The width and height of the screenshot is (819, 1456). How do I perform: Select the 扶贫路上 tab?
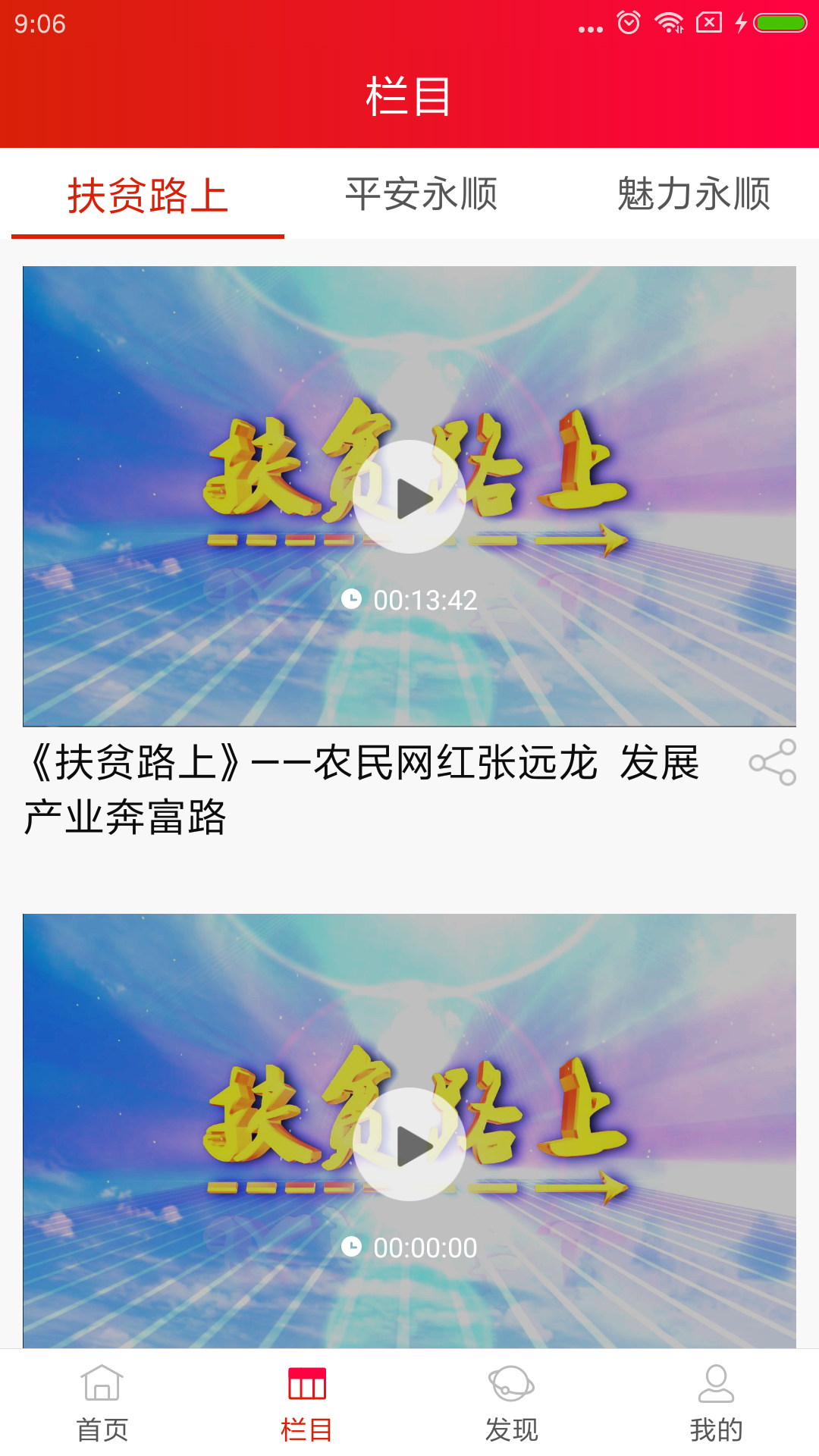pos(148,196)
